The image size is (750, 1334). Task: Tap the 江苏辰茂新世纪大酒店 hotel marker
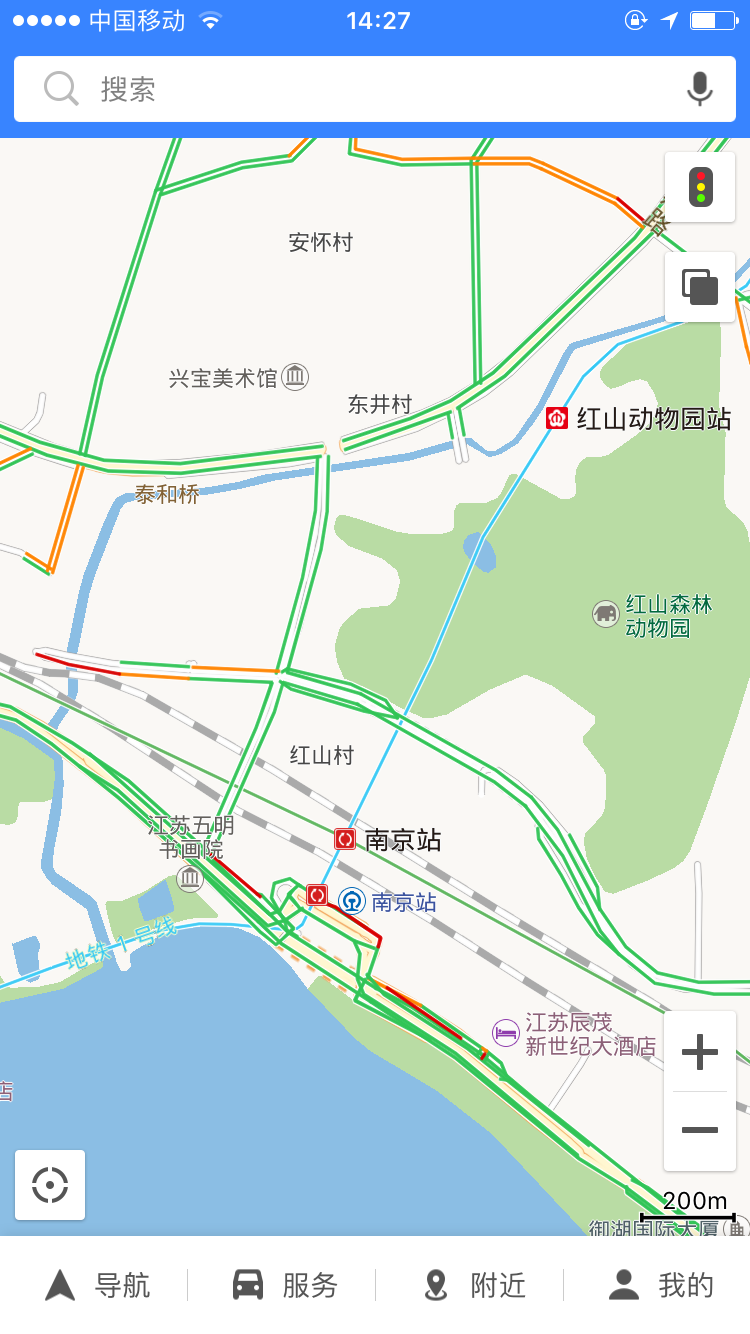point(506,1032)
